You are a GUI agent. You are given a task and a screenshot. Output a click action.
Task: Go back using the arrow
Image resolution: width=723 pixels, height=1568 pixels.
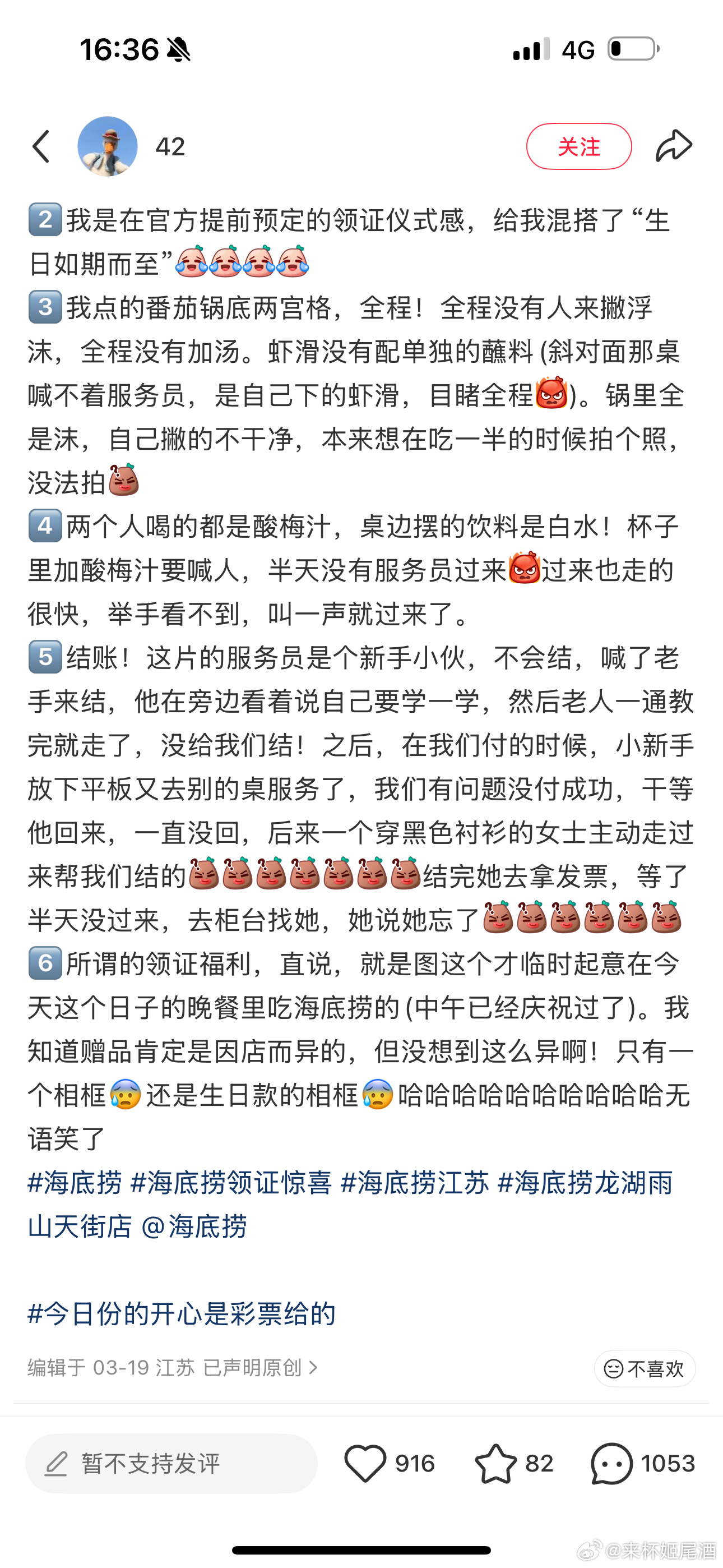(41, 147)
